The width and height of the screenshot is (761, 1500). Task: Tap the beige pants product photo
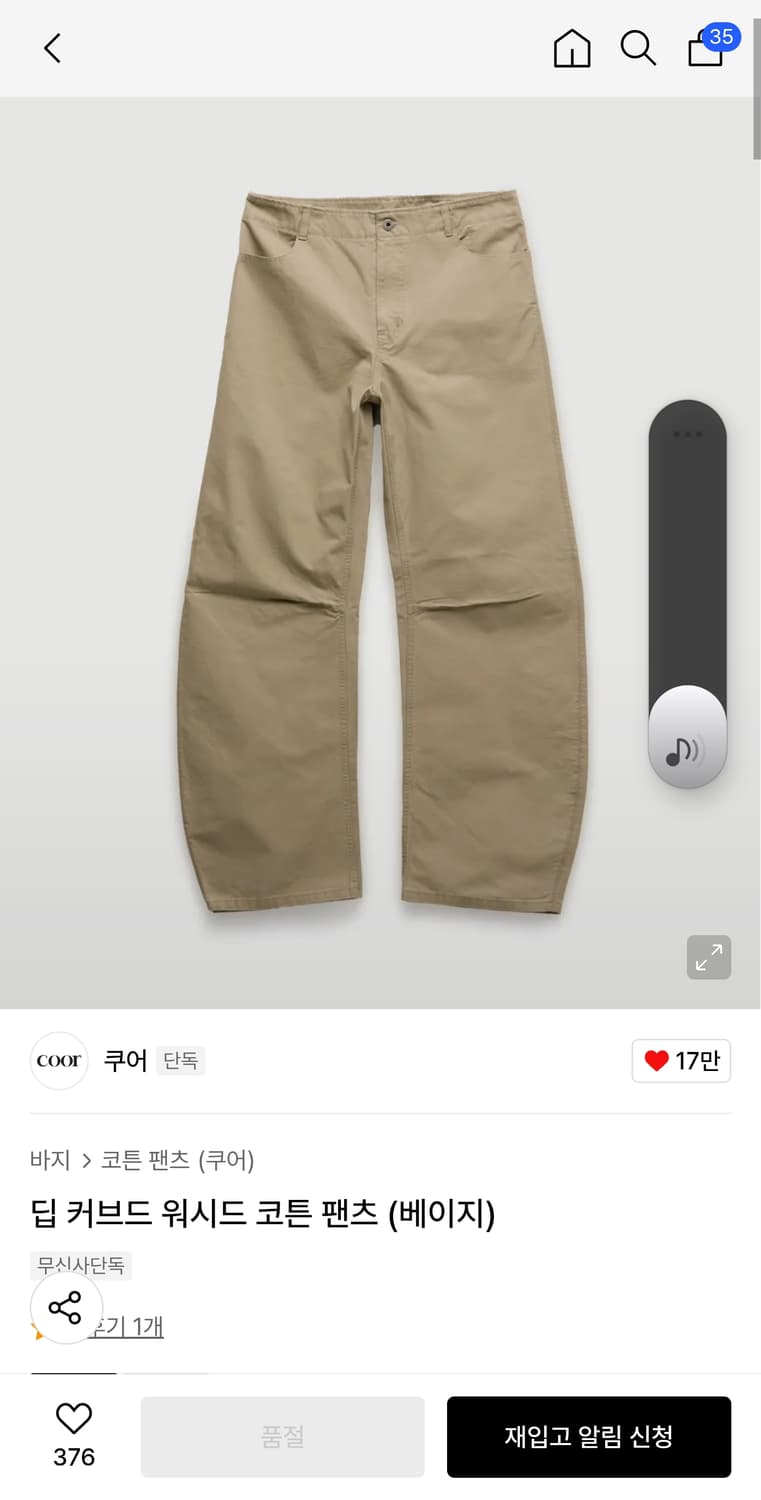[x=380, y=550]
